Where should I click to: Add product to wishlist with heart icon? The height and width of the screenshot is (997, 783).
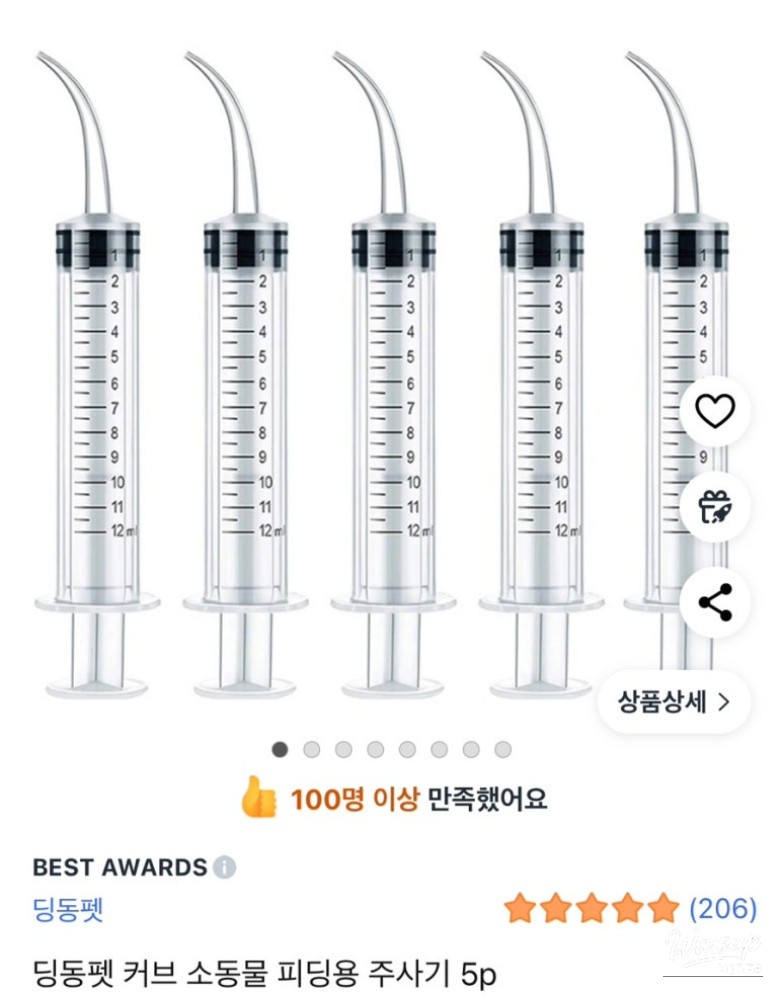coord(714,411)
